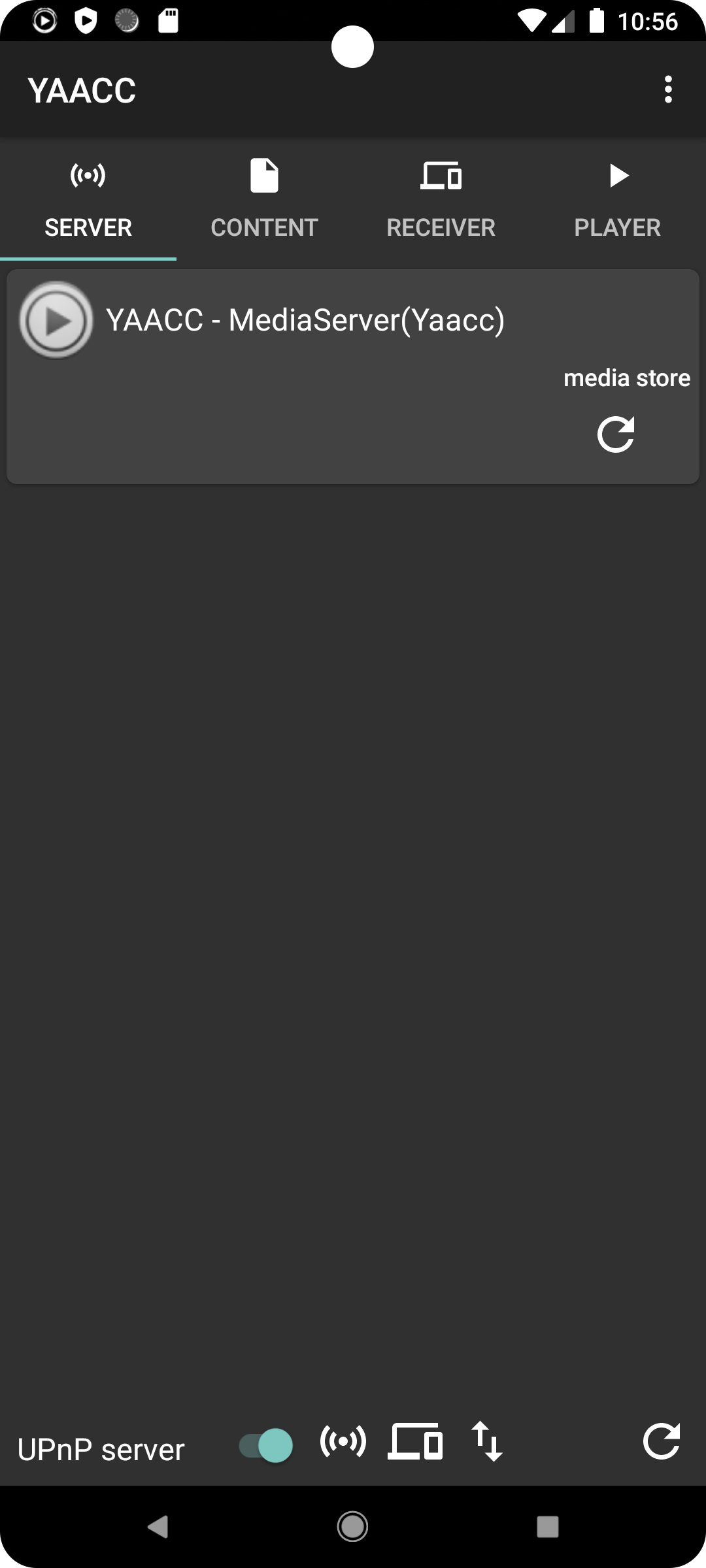706x1568 pixels.
Task: Refresh the media store on server card
Action: tap(616, 434)
